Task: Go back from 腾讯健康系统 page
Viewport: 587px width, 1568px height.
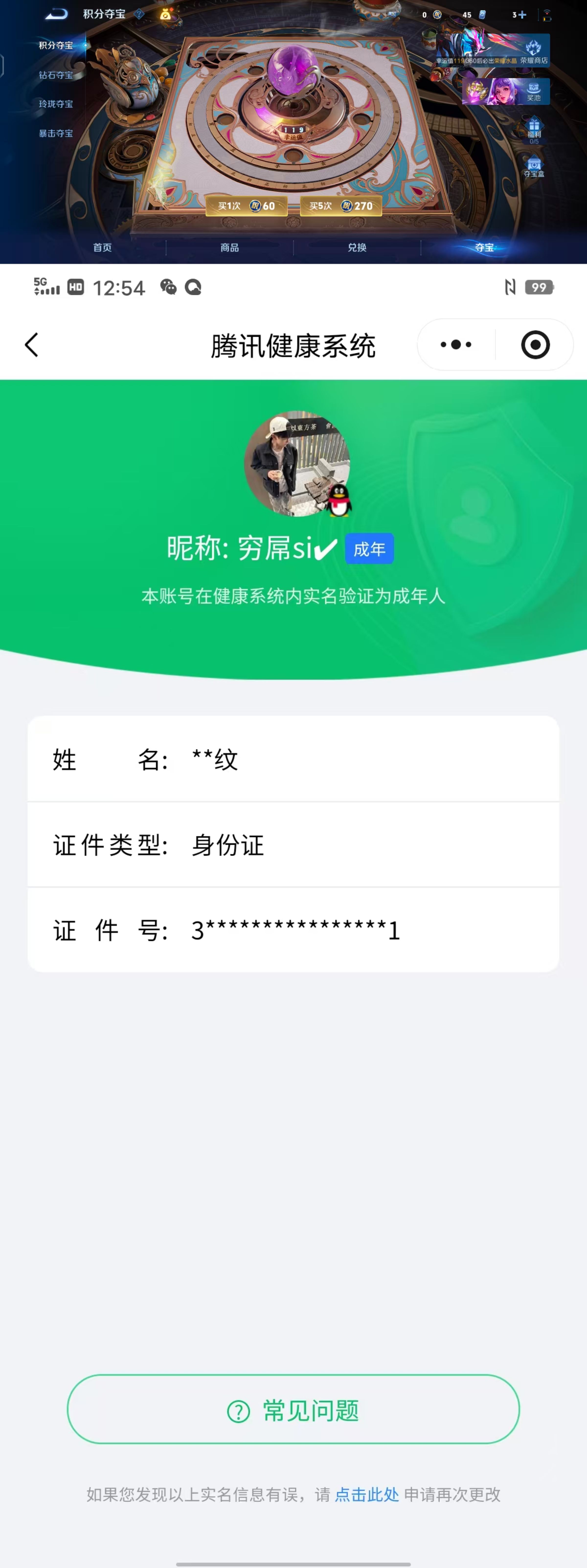Action: click(x=32, y=345)
